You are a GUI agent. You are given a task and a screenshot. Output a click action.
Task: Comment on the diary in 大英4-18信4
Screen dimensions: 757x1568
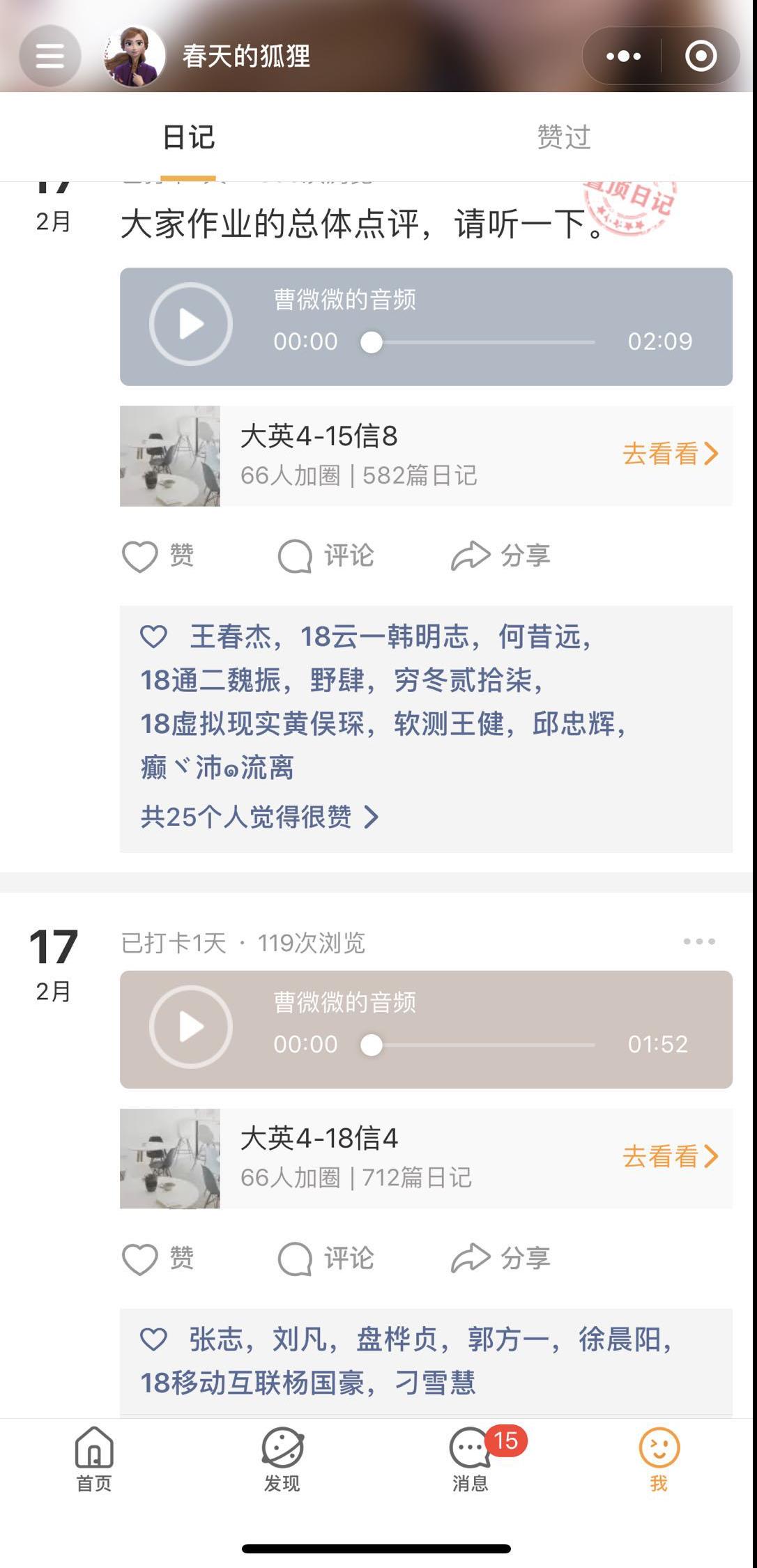point(326,1259)
